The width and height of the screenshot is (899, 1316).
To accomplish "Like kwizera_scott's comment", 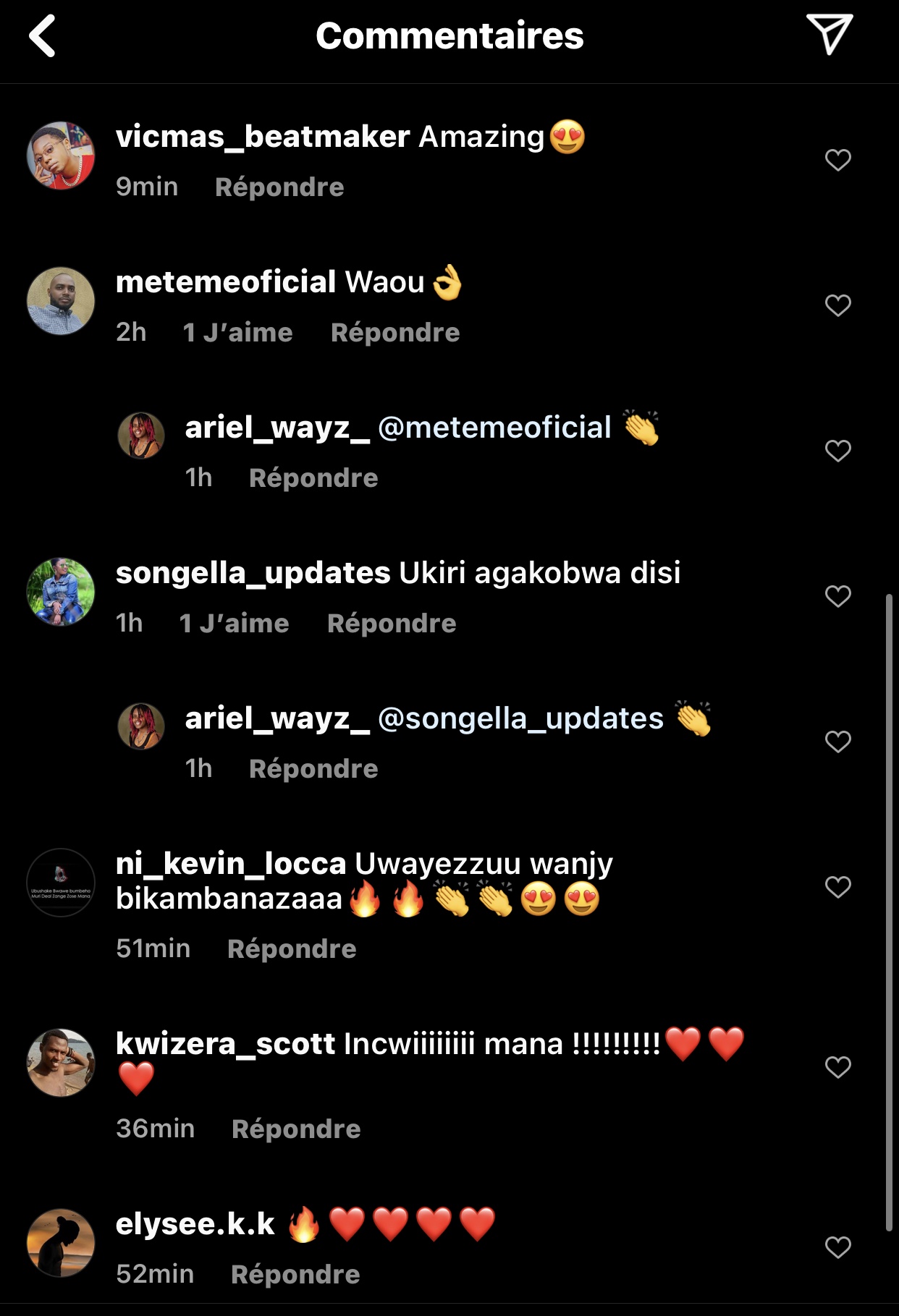I will tap(837, 1067).
